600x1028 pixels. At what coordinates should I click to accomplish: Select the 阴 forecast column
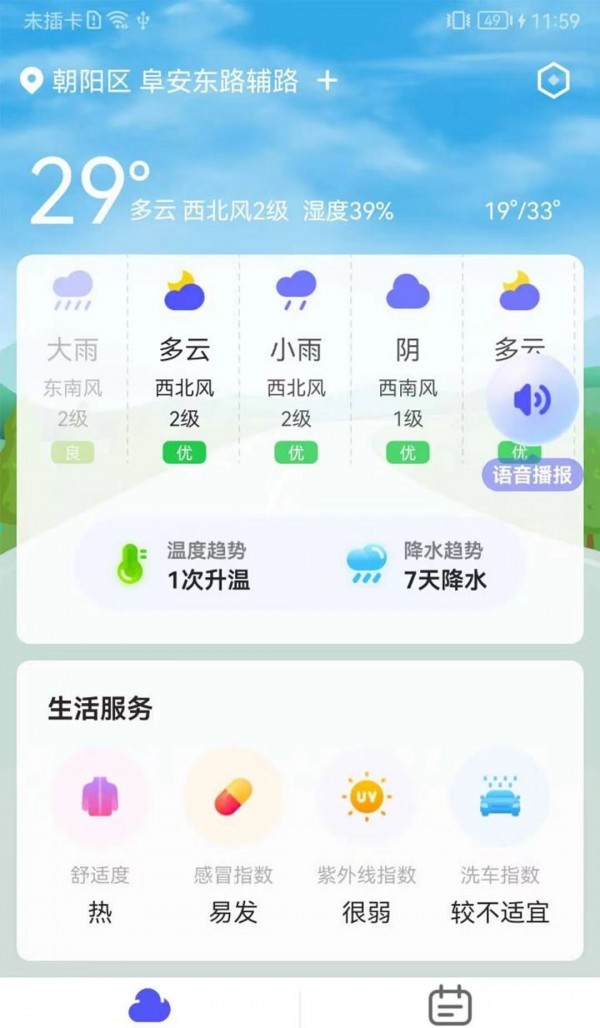[x=408, y=366]
